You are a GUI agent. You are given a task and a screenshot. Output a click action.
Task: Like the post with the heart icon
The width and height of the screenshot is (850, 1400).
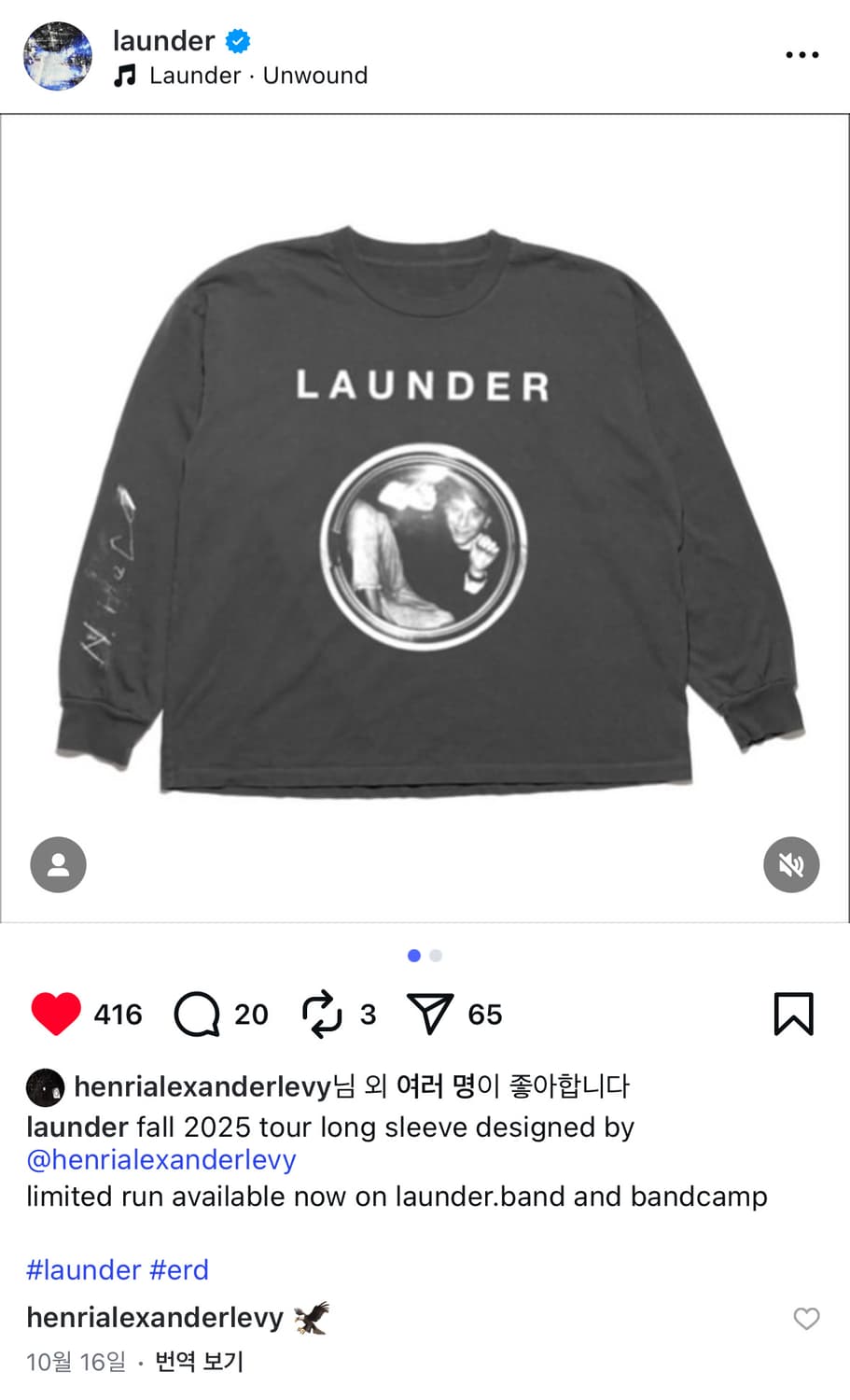58,1014
